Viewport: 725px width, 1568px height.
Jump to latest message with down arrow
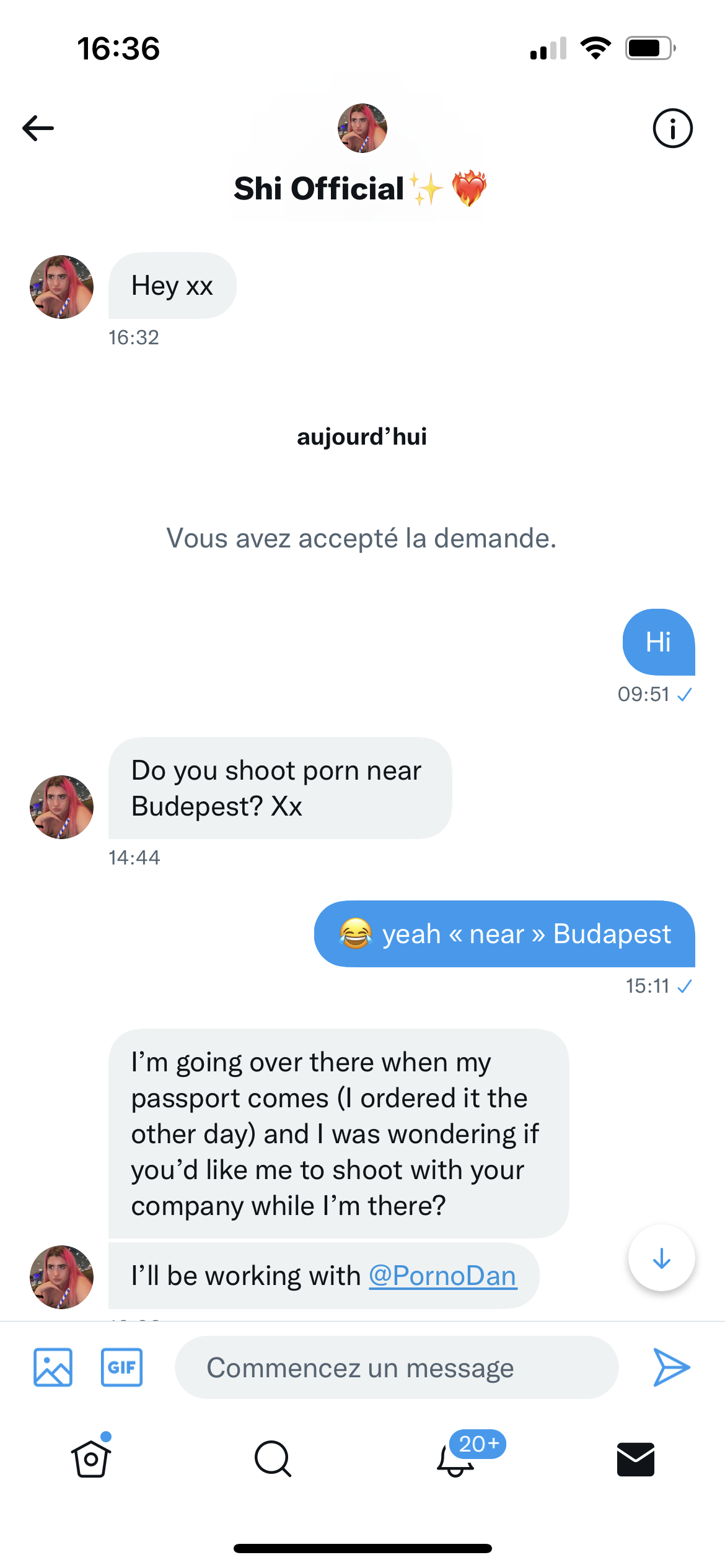(x=661, y=1258)
